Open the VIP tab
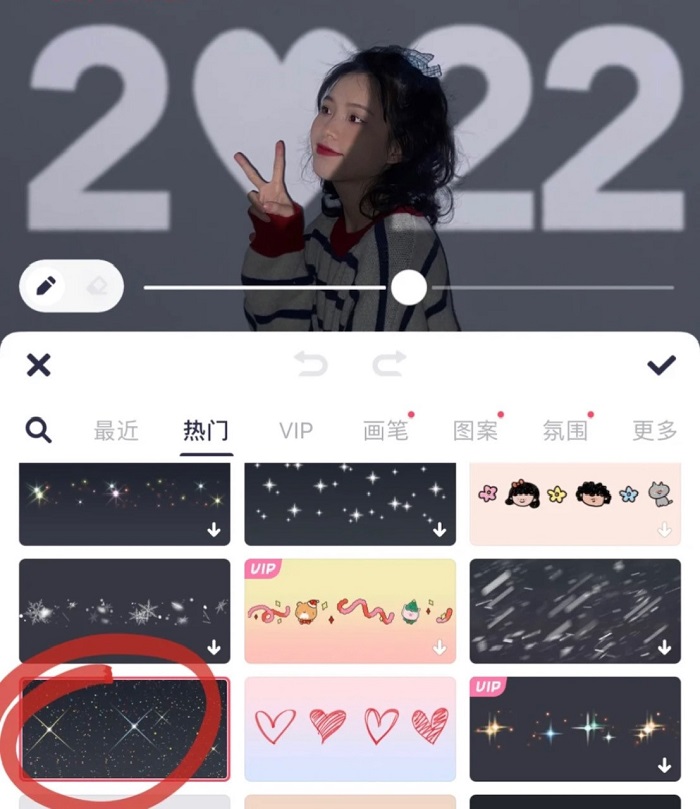700x809 pixels. click(x=296, y=431)
